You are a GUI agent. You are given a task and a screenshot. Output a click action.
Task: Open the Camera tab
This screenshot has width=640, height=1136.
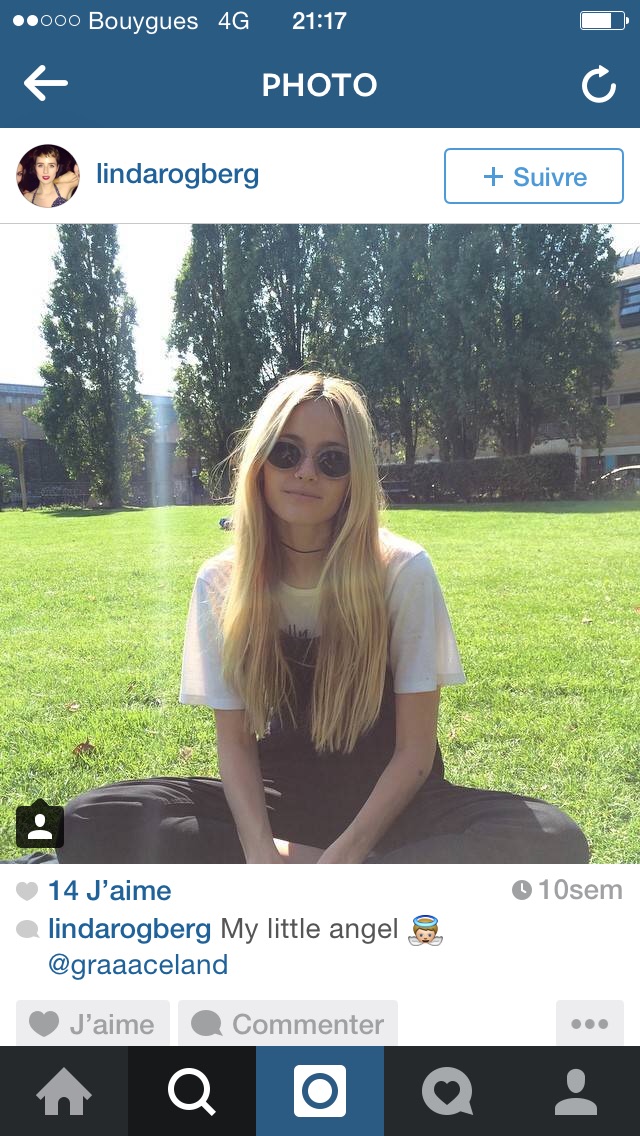pos(320,1091)
